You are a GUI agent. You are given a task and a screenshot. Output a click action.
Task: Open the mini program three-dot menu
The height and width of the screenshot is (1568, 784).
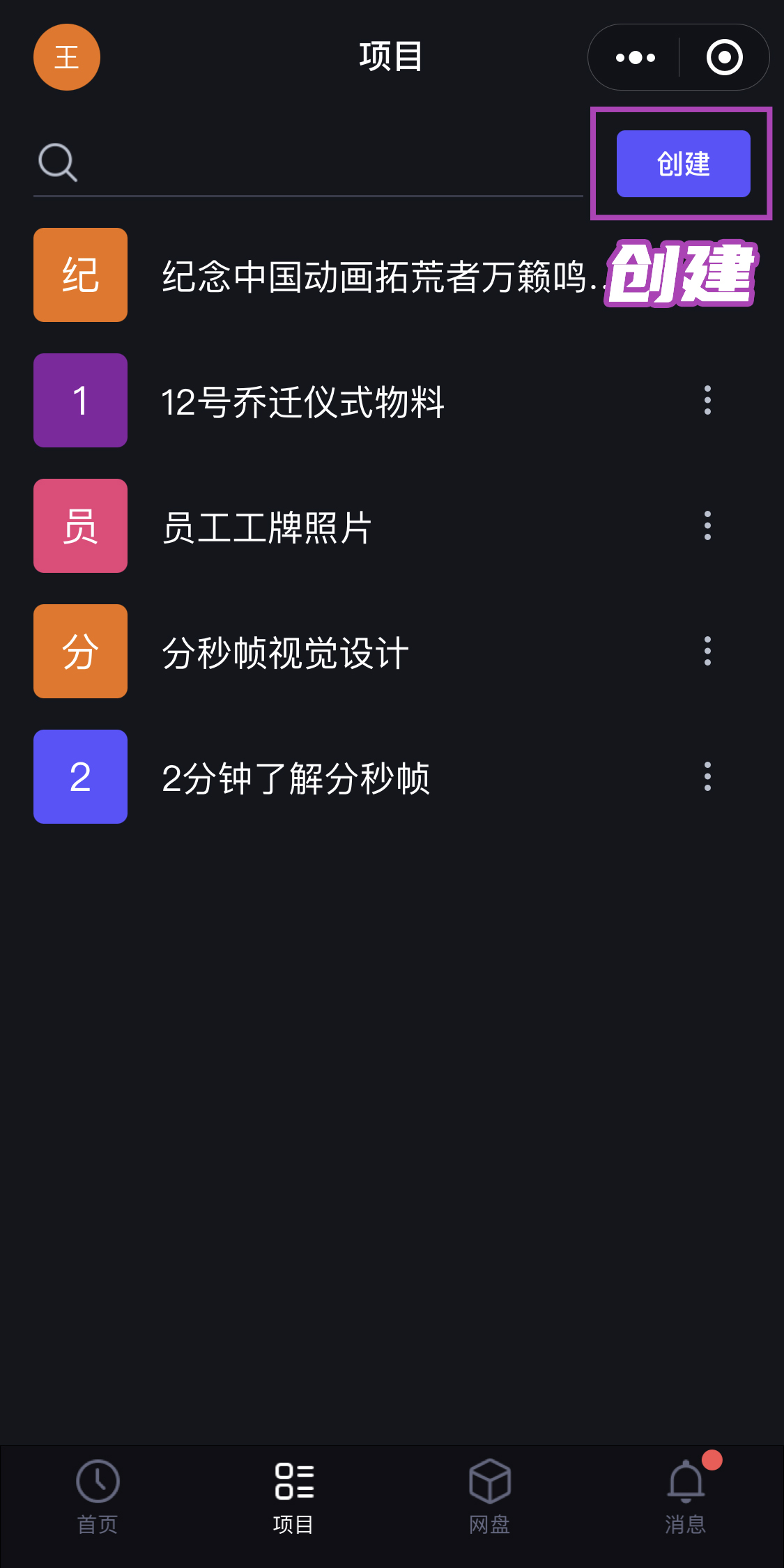[635, 57]
